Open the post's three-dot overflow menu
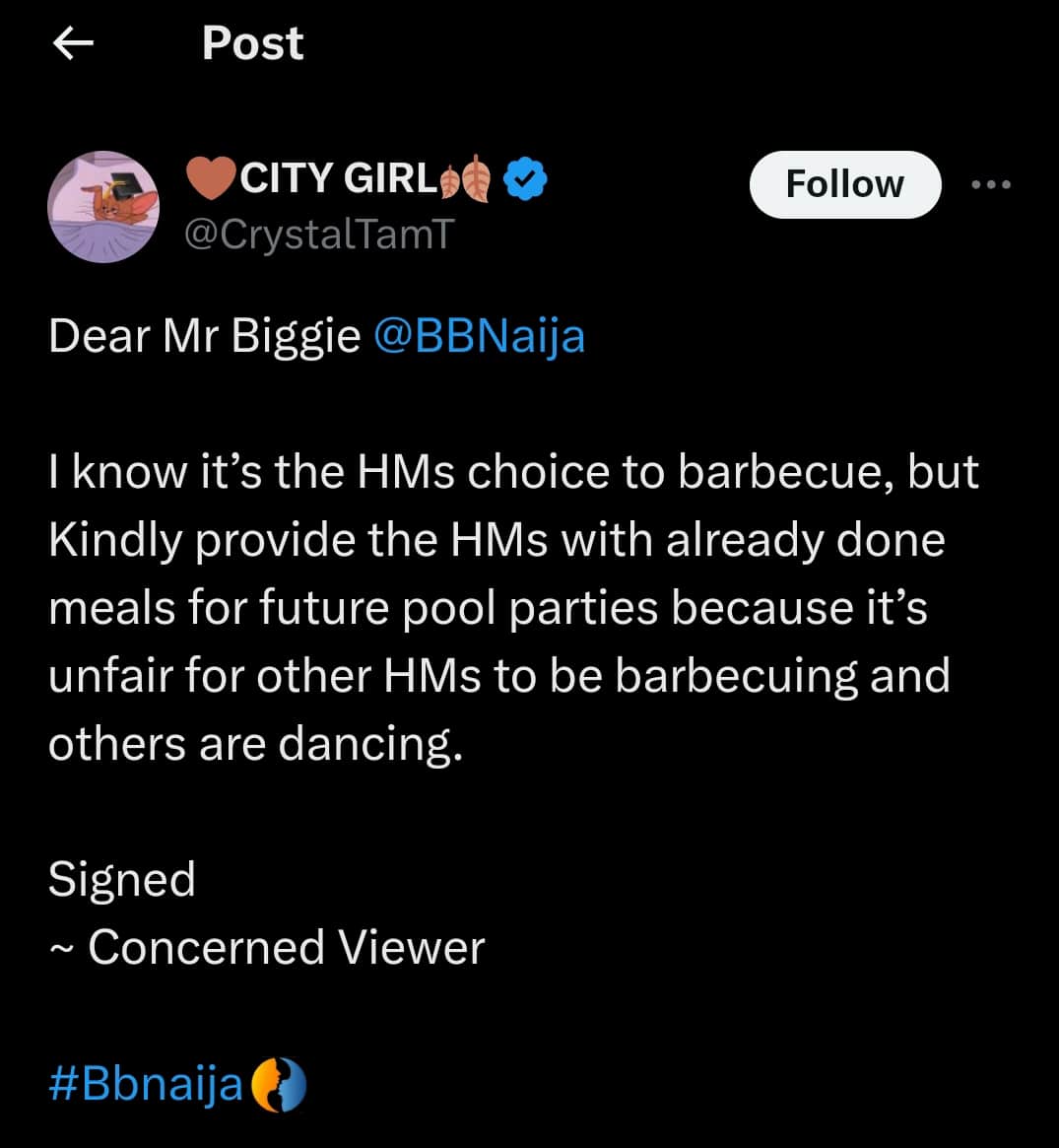The image size is (1059, 1148). [991, 184]
